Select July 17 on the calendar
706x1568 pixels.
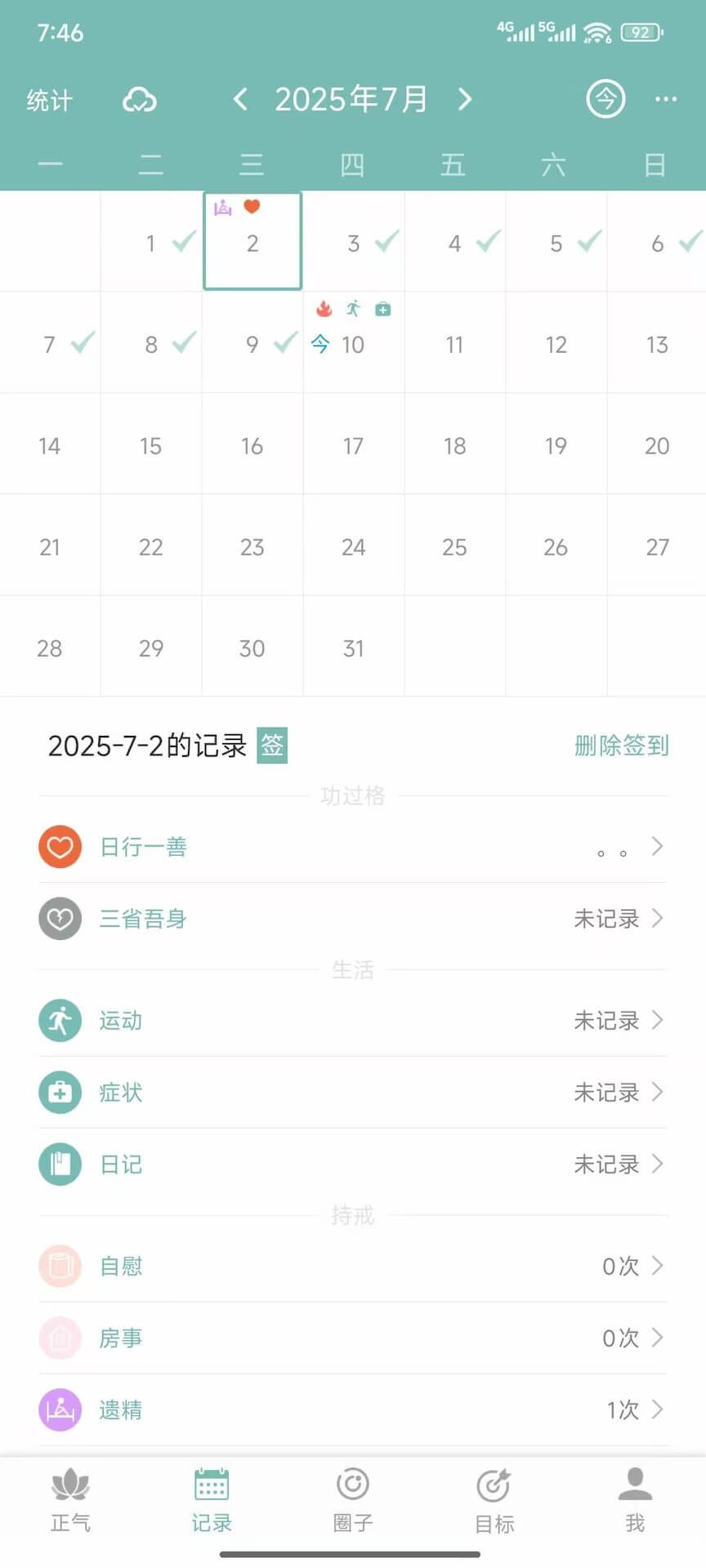pos(353,446)
